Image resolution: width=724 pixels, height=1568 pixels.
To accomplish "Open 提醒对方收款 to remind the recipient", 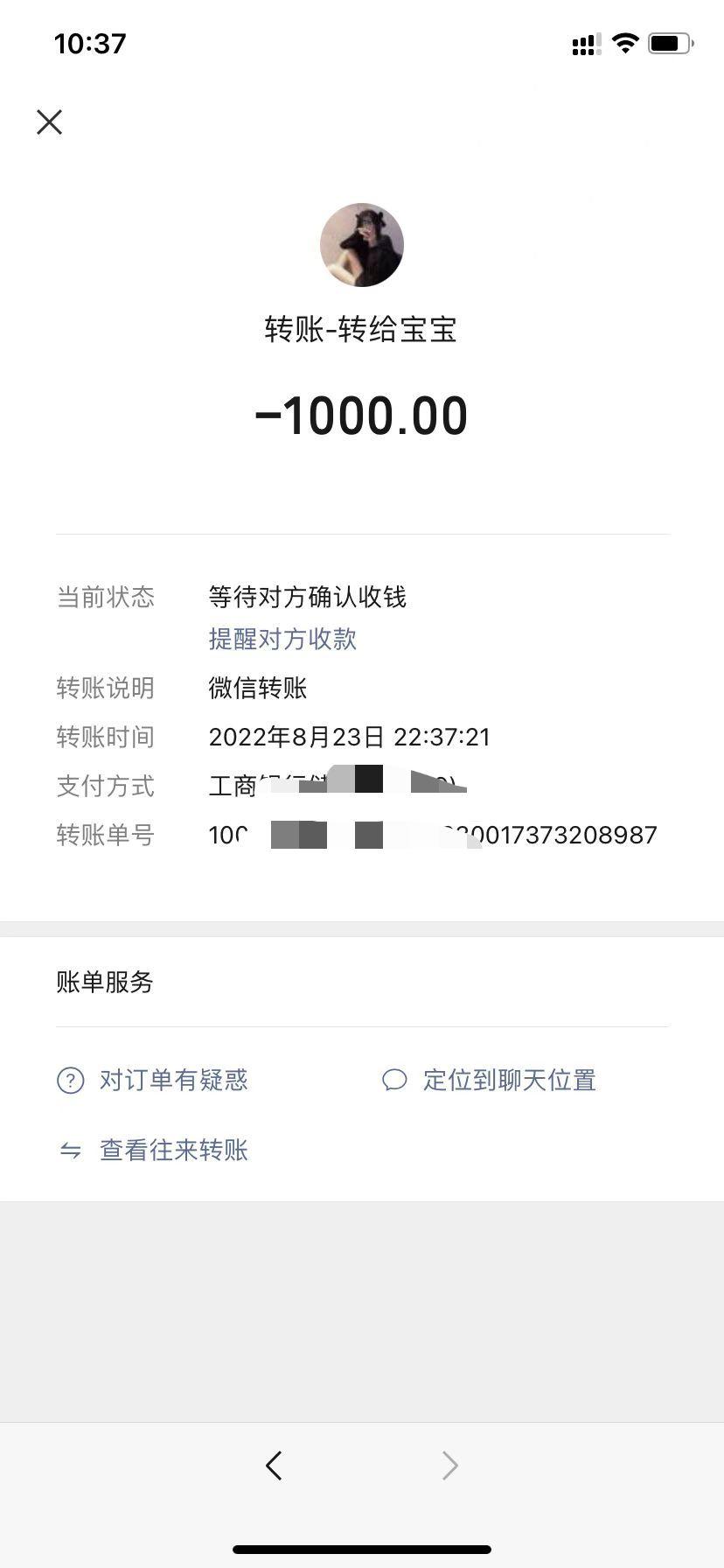I will pyautogui.click(x=282, y=640).
